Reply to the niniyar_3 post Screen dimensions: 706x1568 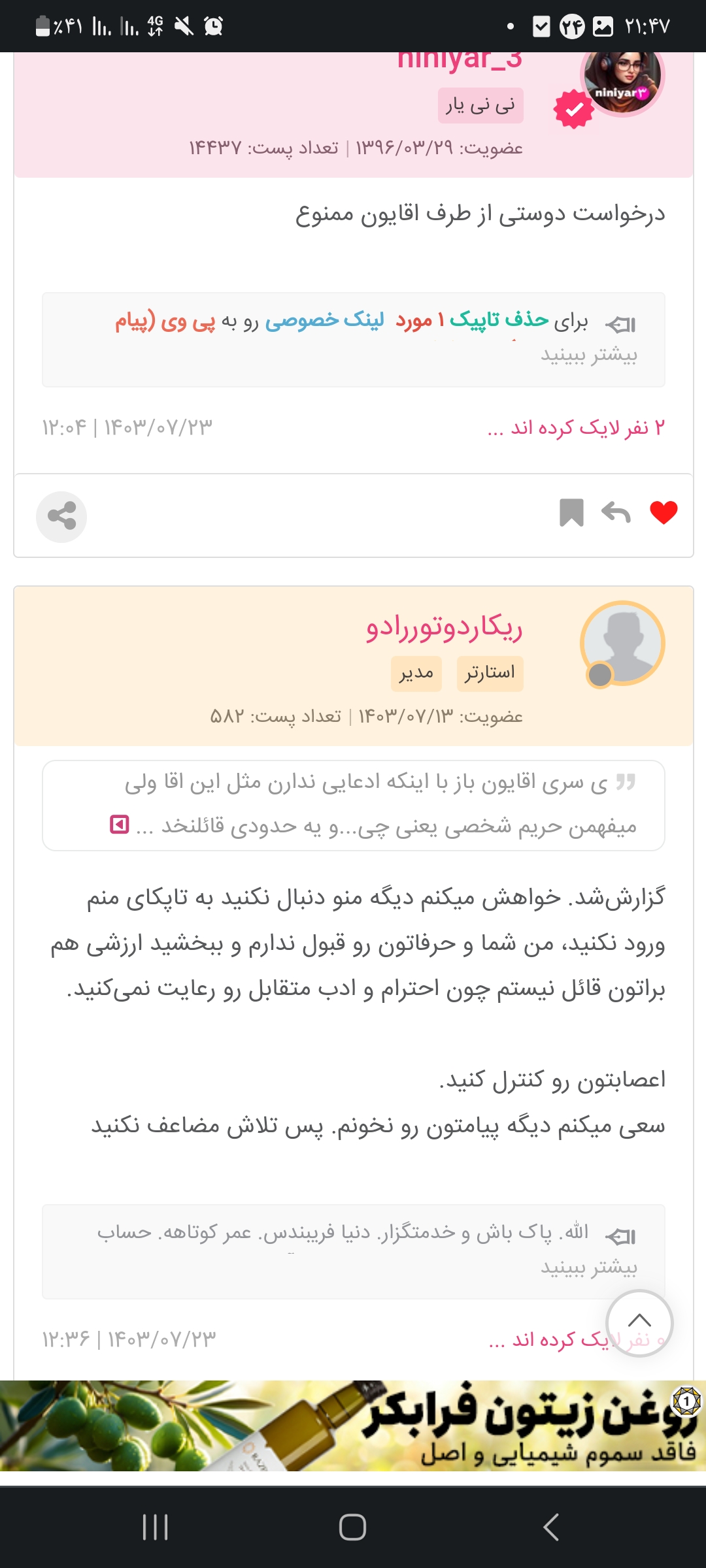tap(616, 513)
